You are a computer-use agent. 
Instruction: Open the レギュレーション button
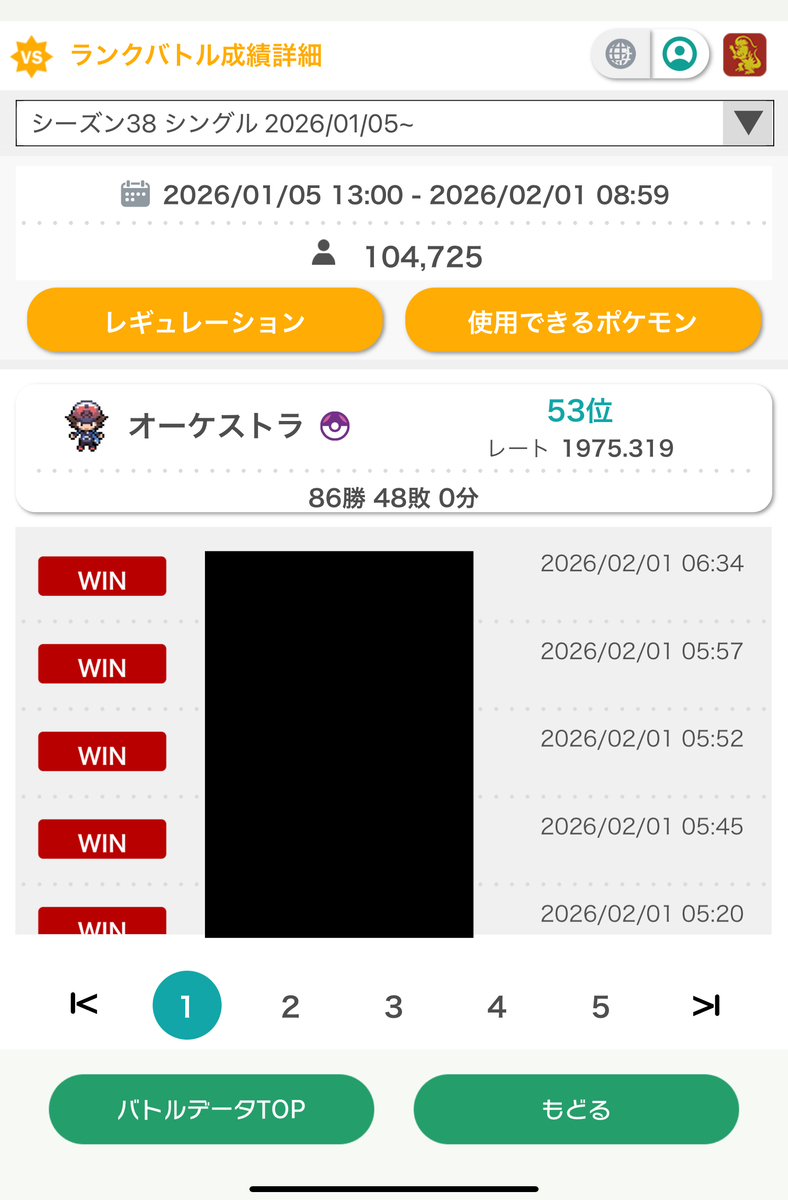click(x=205, y=321)
